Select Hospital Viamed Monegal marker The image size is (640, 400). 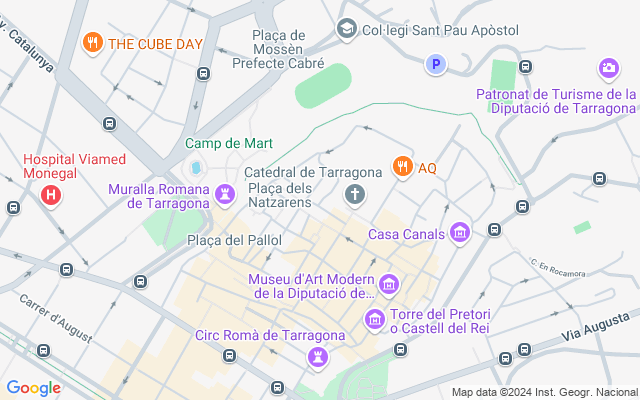coord(49,196)
